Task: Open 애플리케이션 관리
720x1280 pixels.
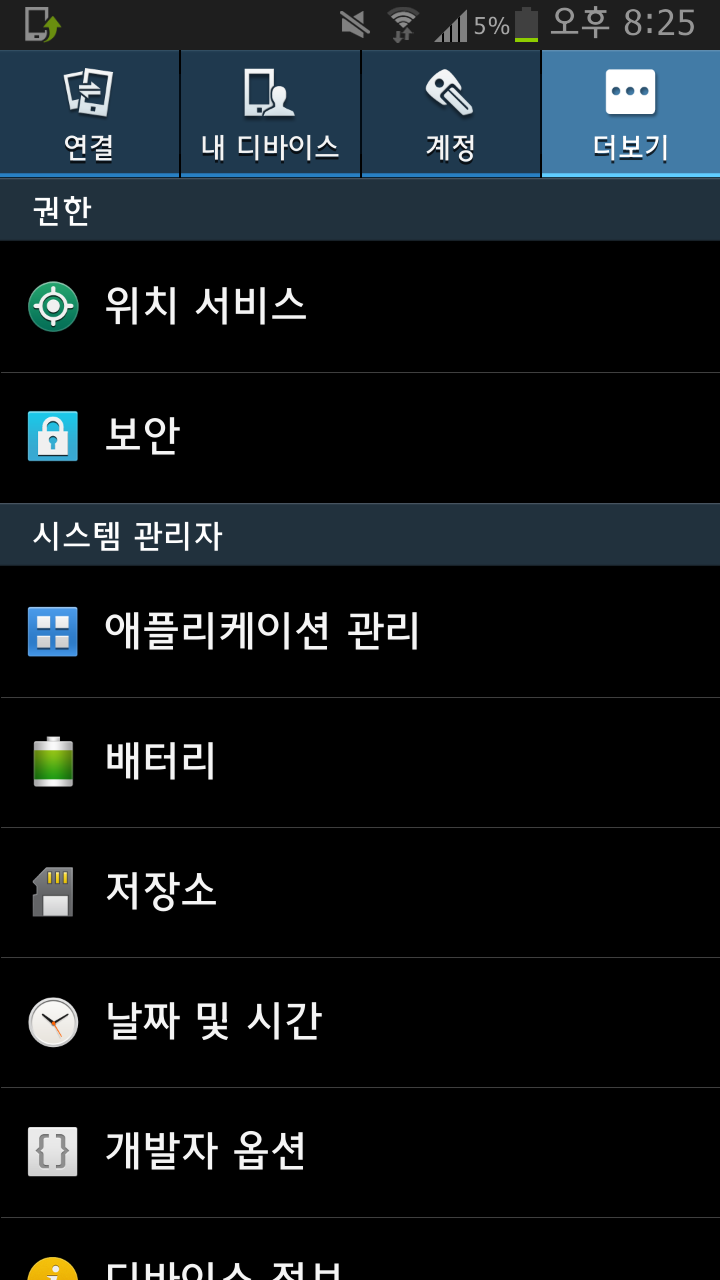Action: [360, 631]
